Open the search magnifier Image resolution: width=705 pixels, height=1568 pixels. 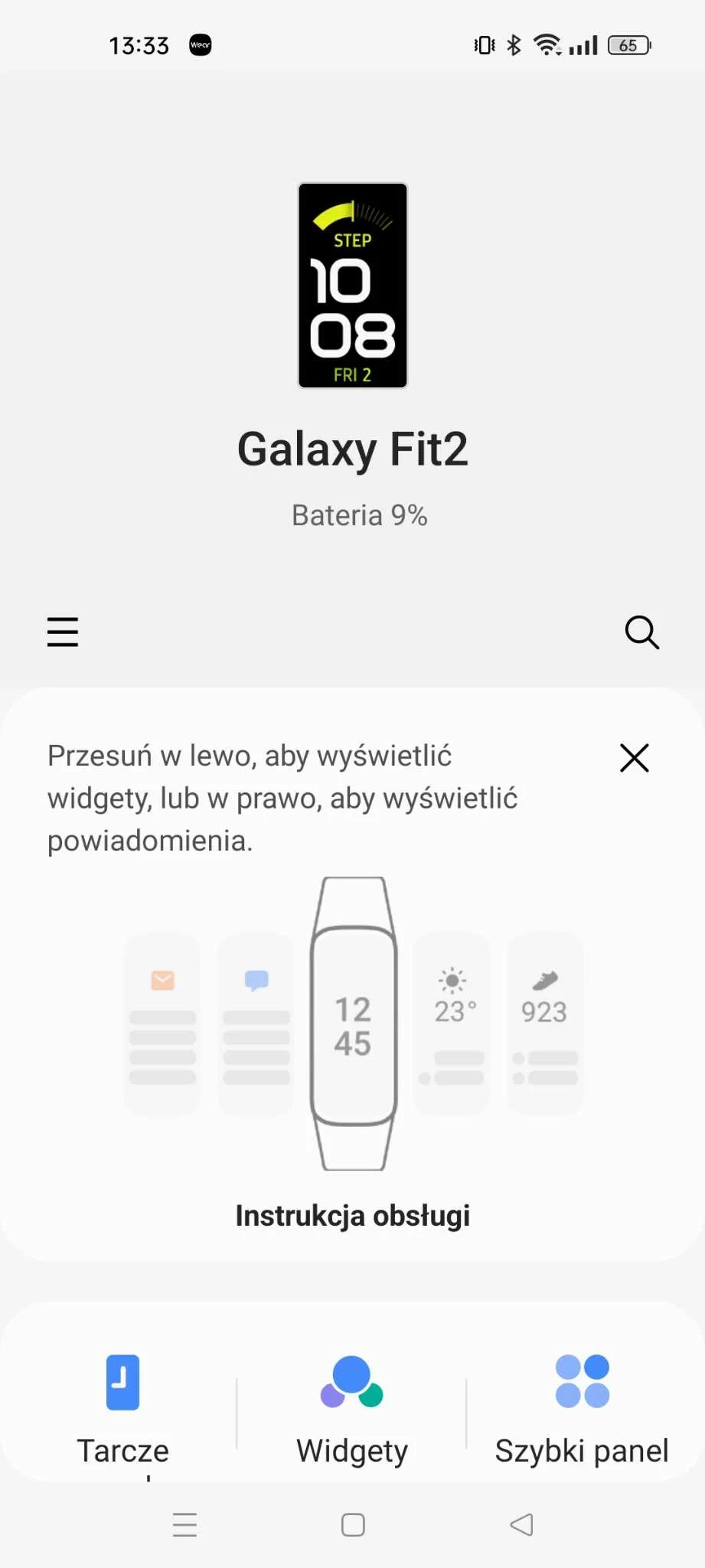[x=641, y=632]
